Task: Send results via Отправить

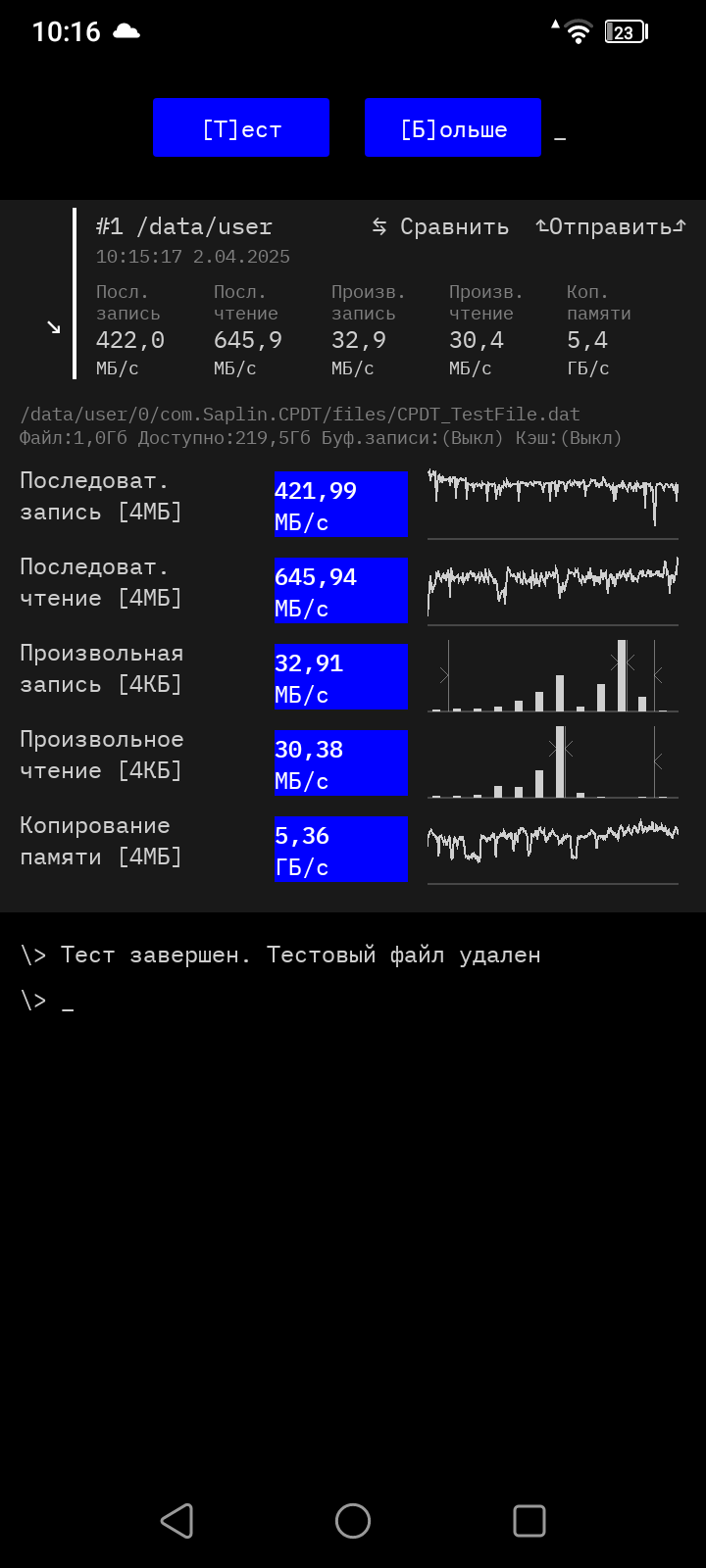Action: click(x=610, y=227)
